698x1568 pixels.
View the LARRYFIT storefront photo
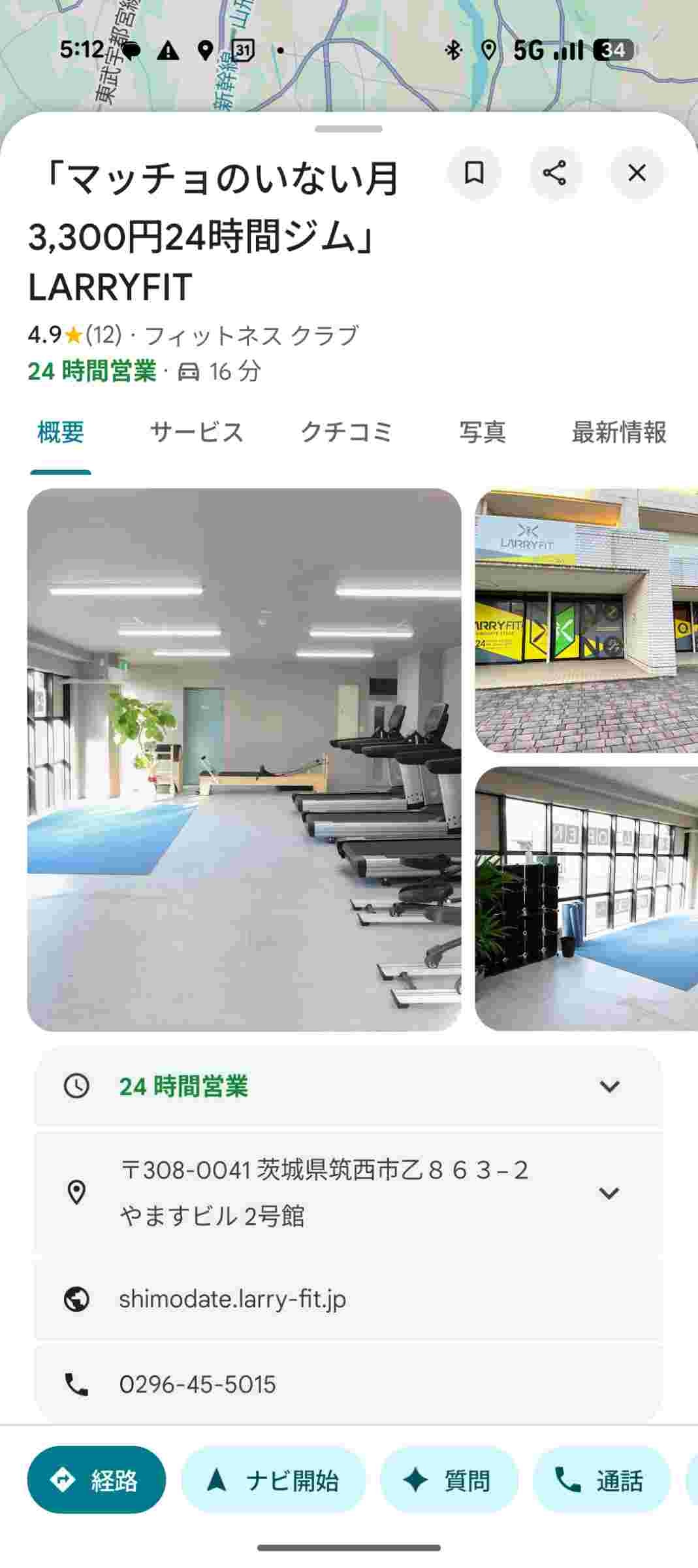point(586,621)
